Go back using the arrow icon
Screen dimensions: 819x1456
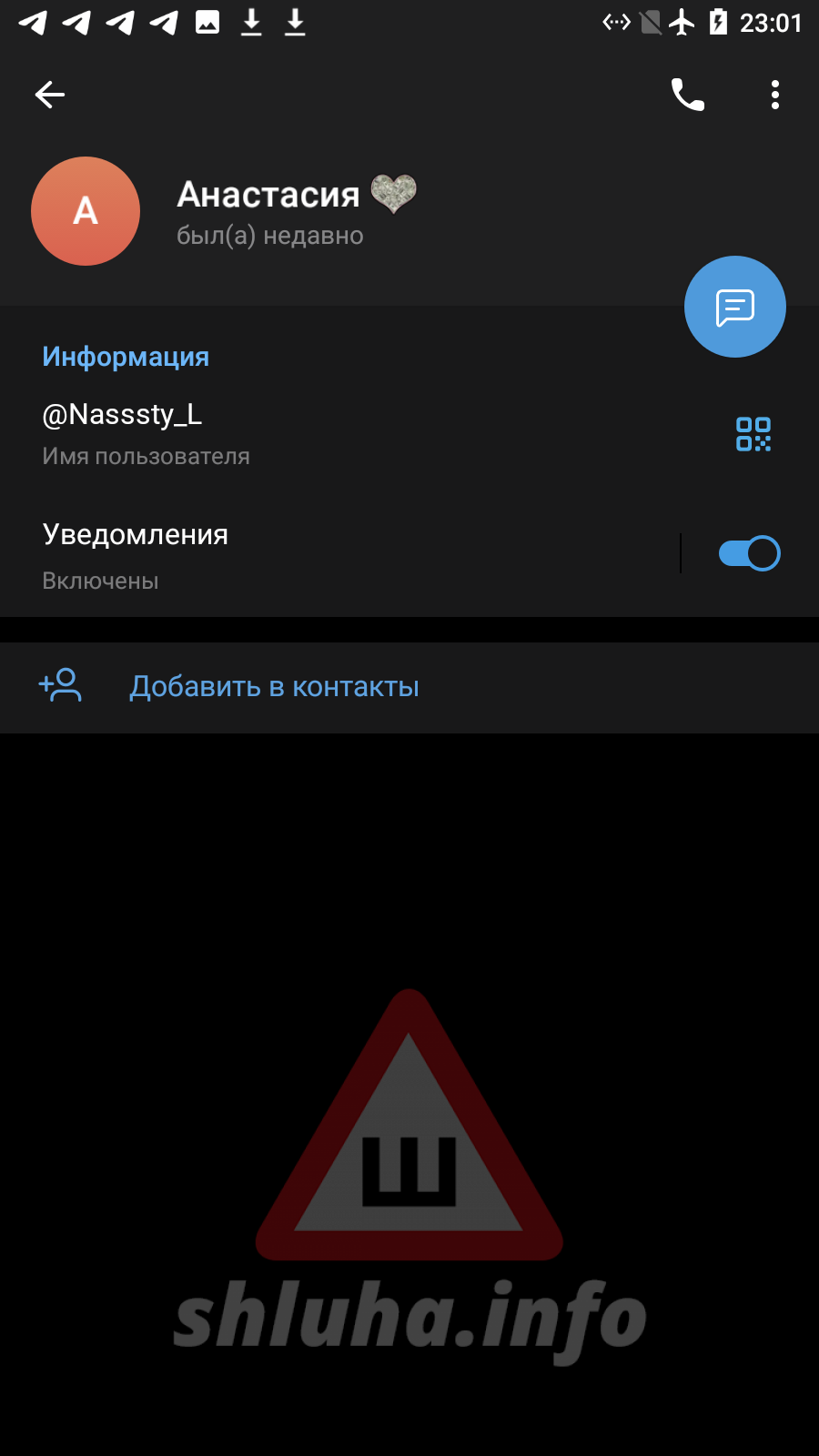(50, 95)
